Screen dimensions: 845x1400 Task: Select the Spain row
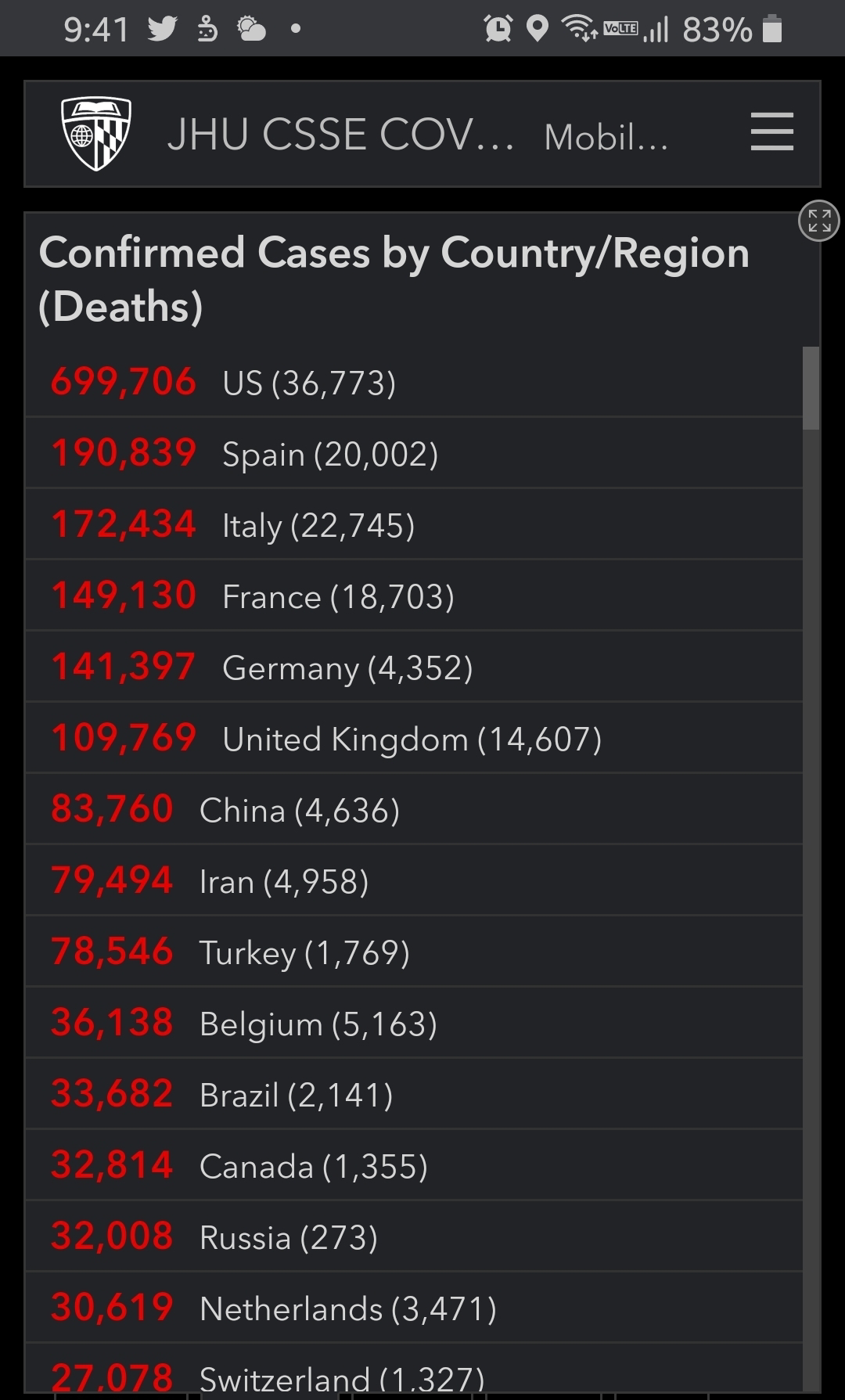414,453
